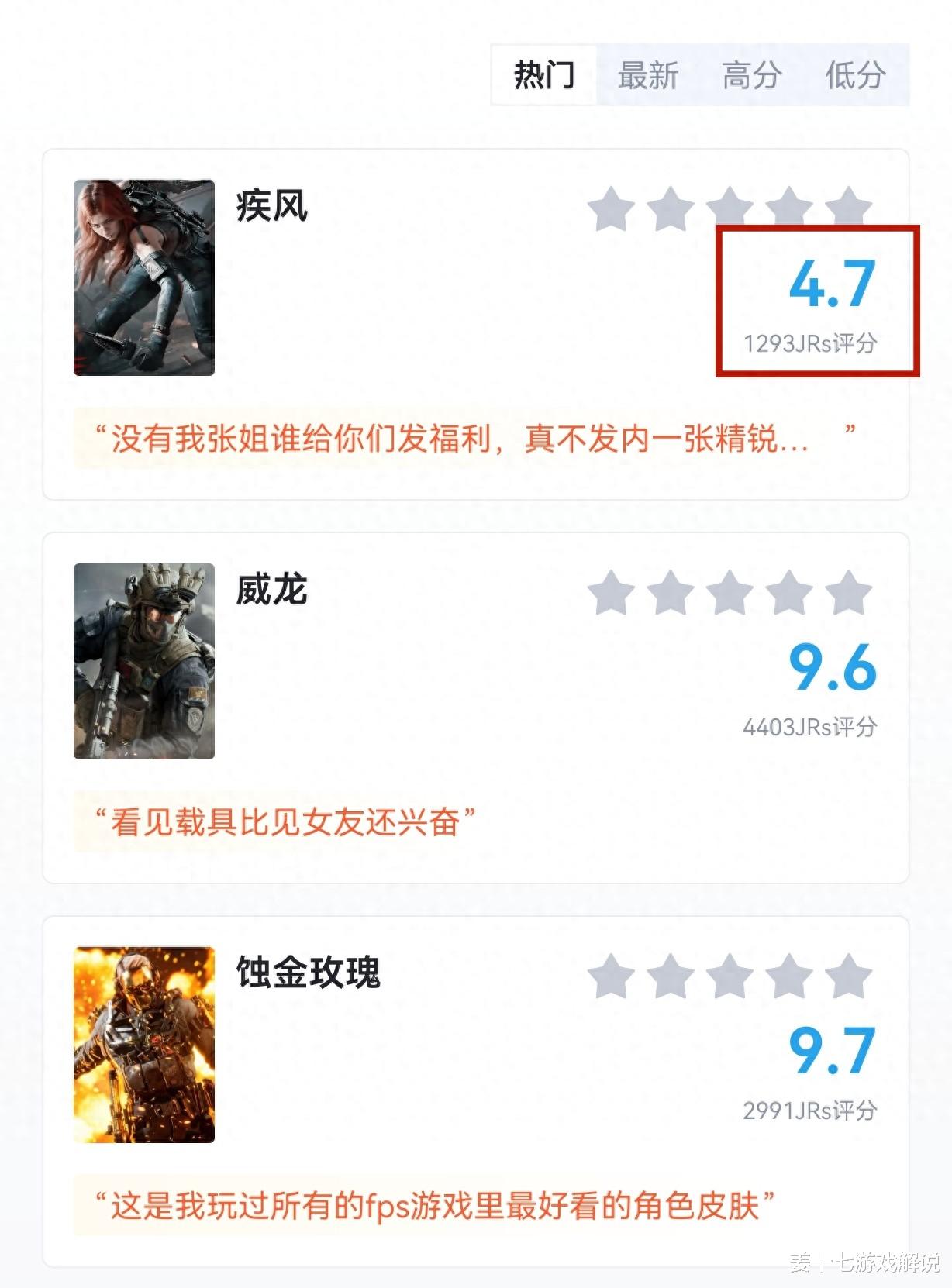Switch to the 低分 tab
The height and width of the screenshot is (1288, 952).
pos(855,76)
